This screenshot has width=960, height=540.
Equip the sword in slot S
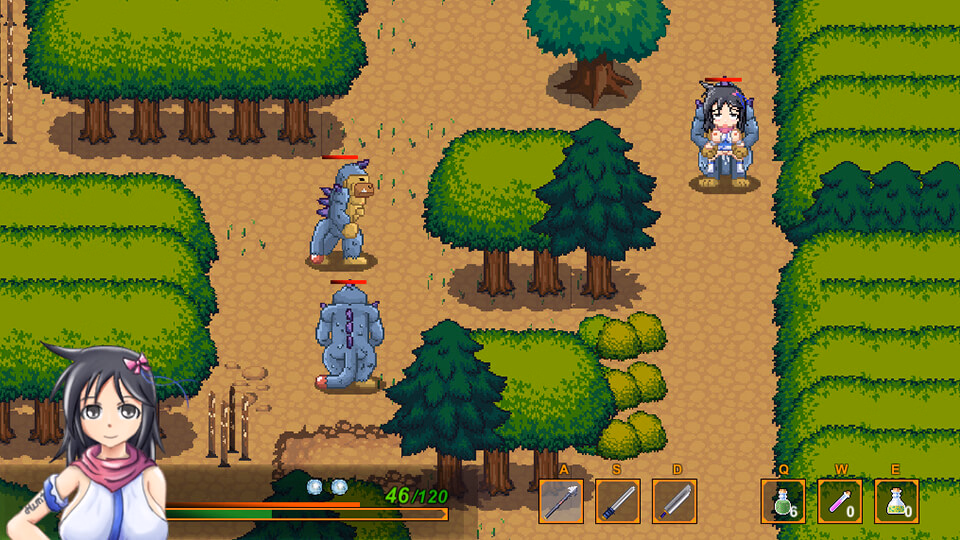[618, 501]
